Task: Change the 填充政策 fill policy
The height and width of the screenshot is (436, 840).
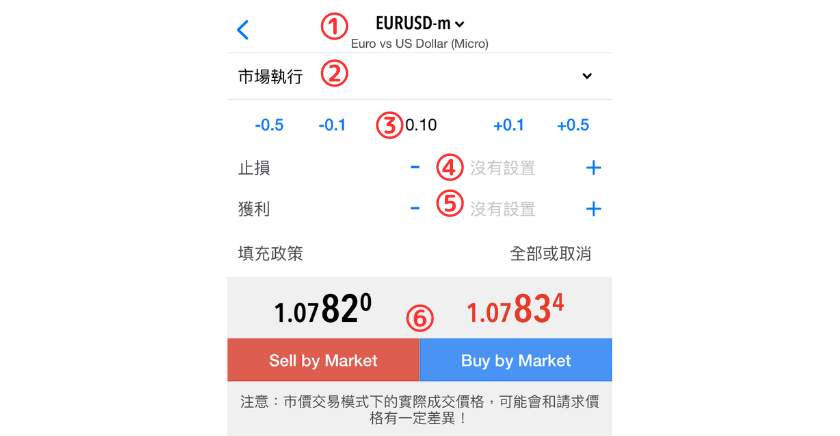Action: [x=550, y=253]
